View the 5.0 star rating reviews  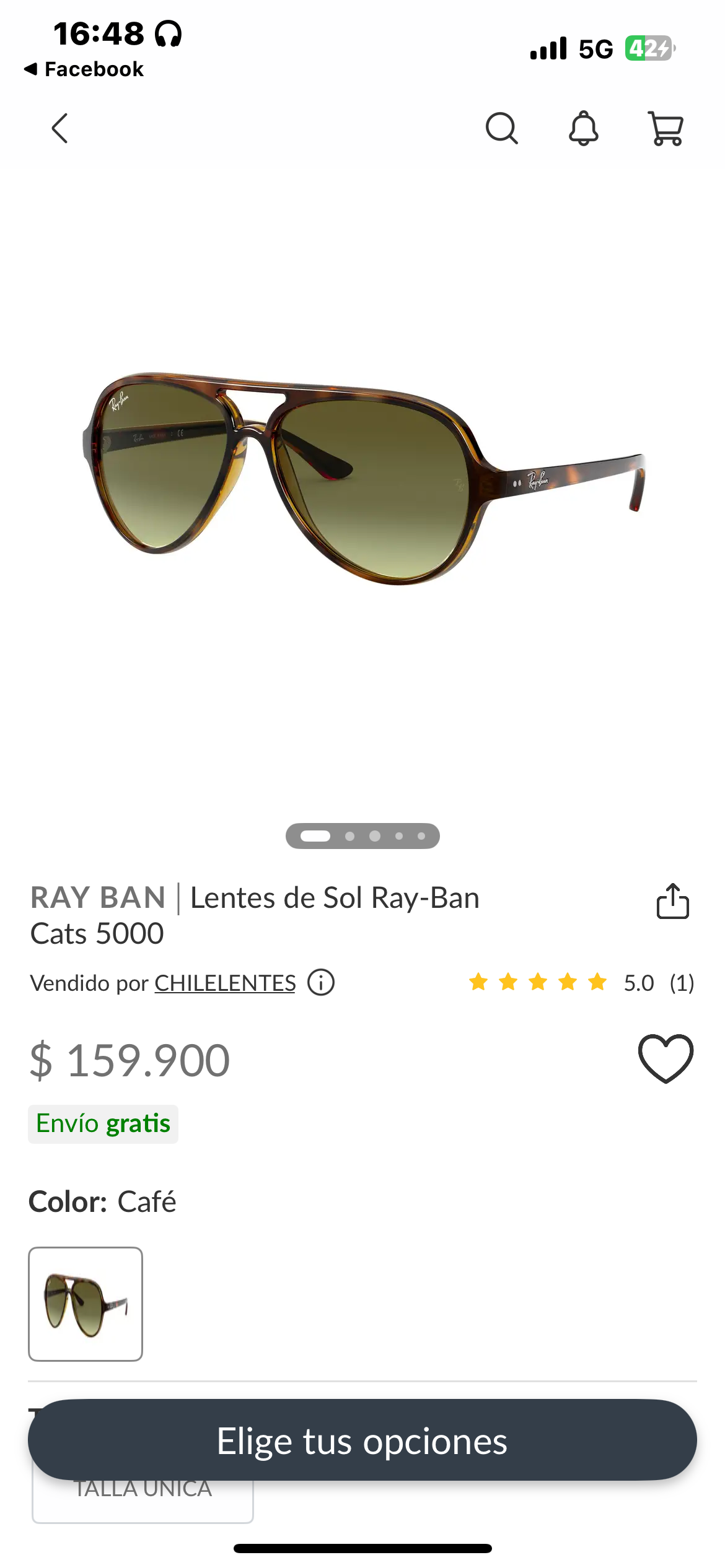coord(581,983)
